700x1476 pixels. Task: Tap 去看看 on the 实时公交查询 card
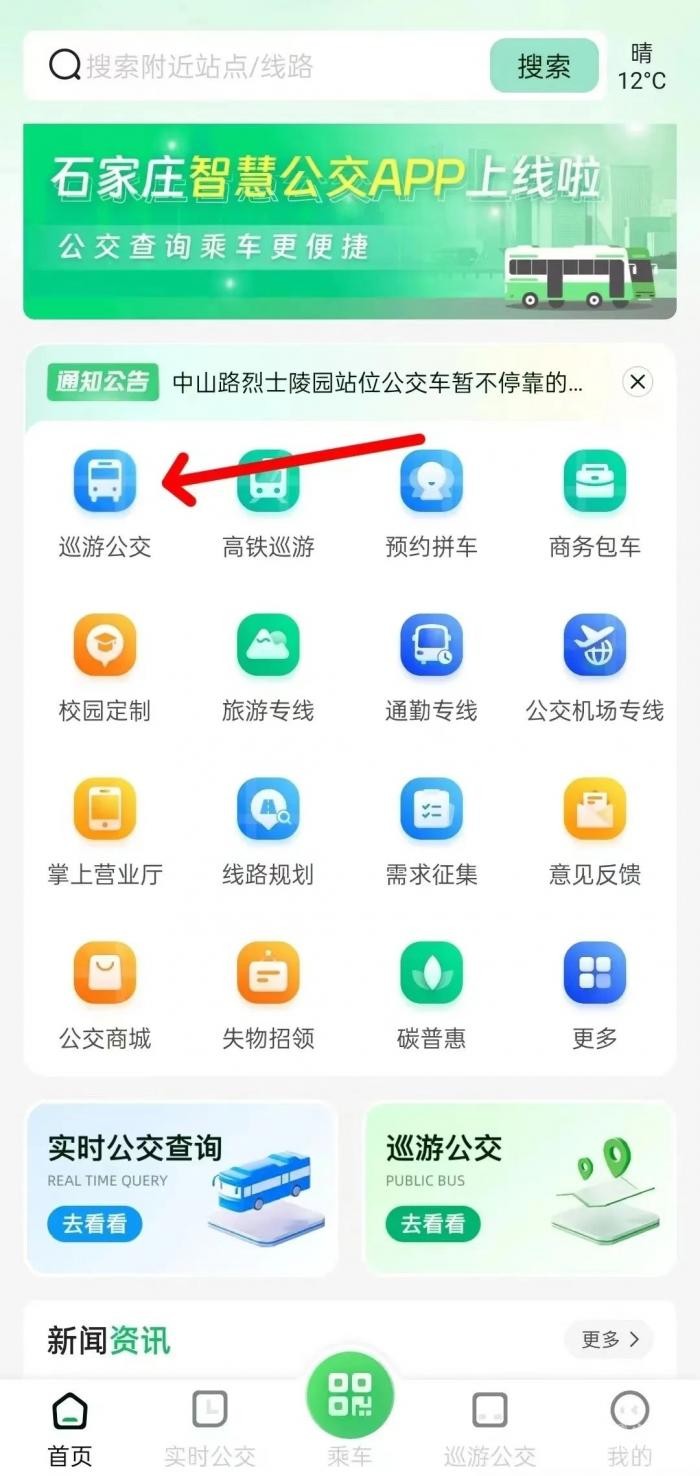click(x=95, y=1223)
